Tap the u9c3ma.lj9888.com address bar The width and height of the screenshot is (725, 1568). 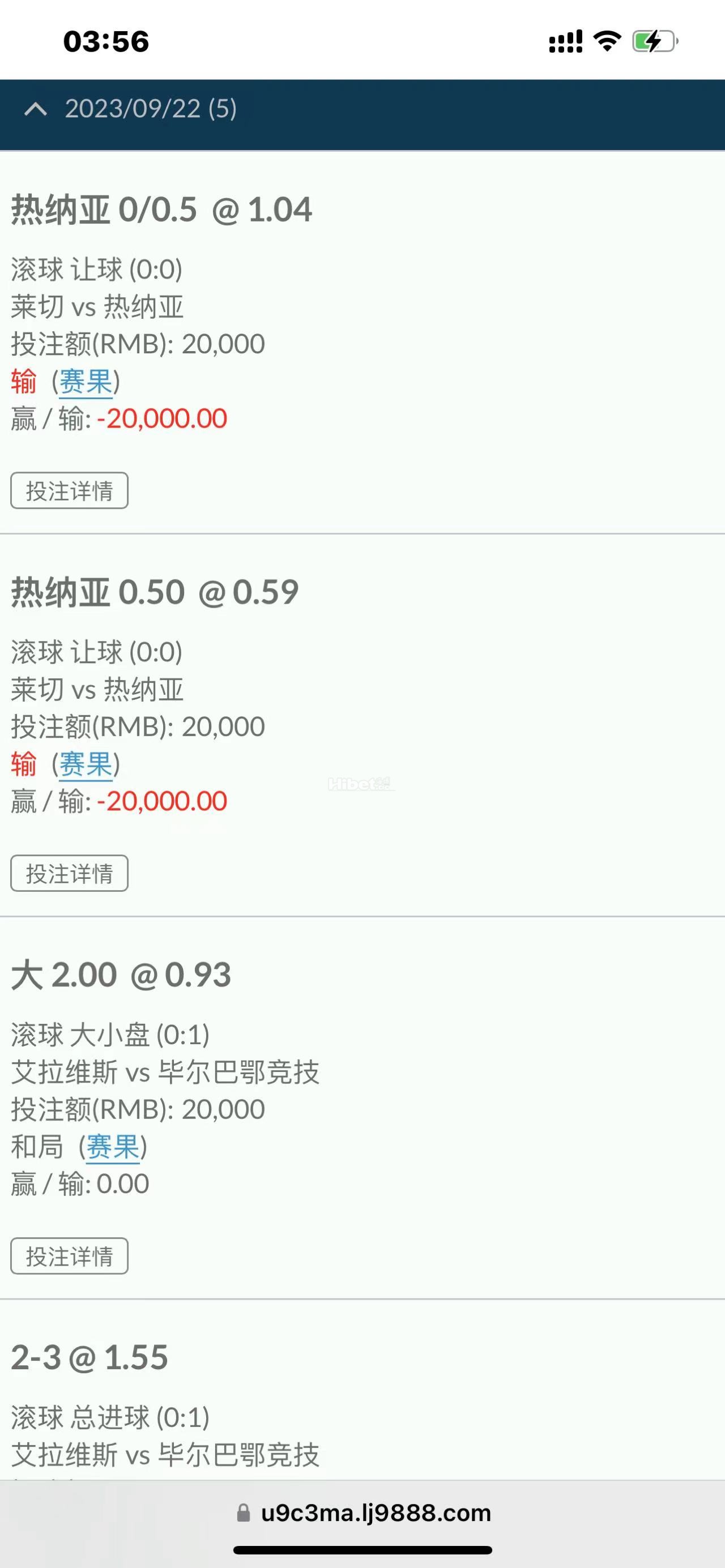[x=364, y=1513]
